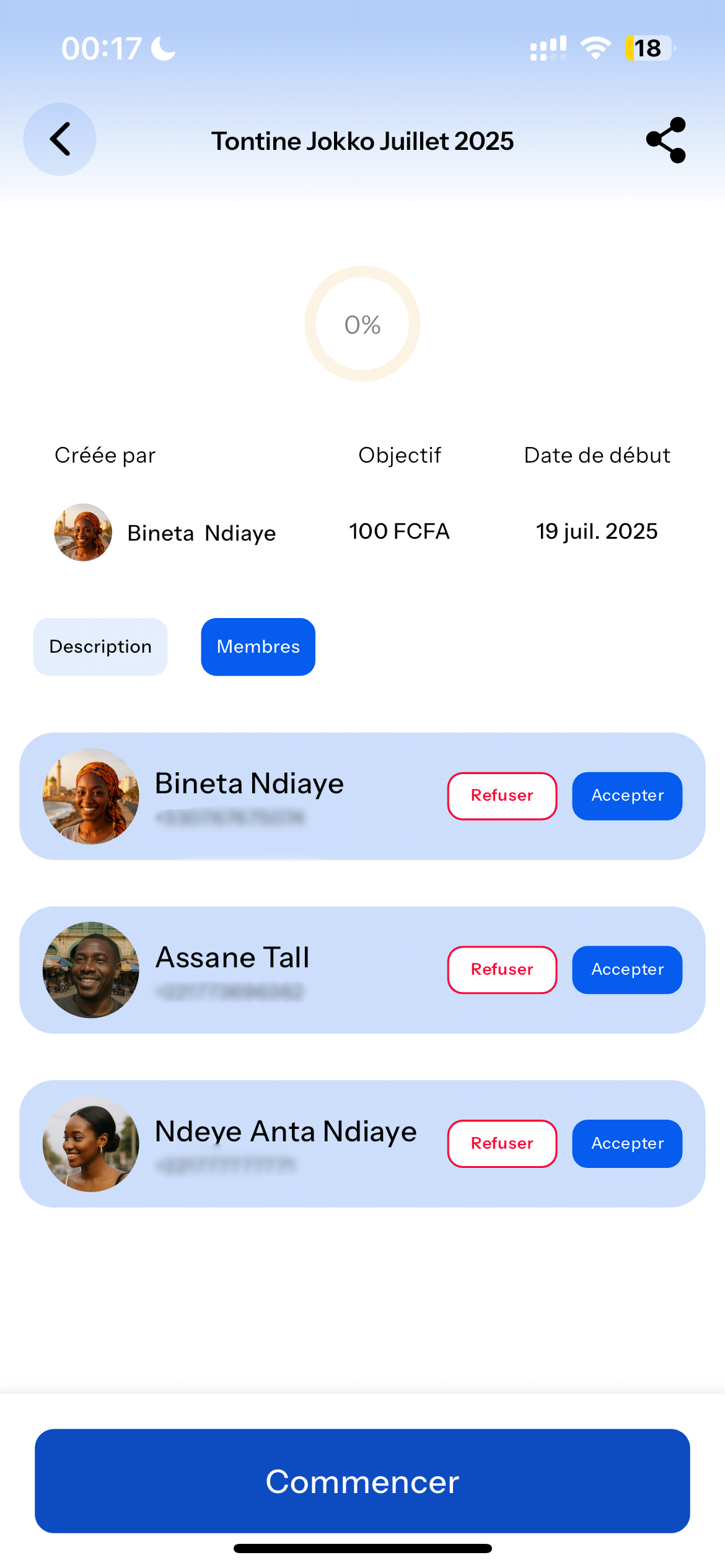Screen dimensions: 725x1568
Task: Accept Assane Tall's membership request
Action: [626, 970]
